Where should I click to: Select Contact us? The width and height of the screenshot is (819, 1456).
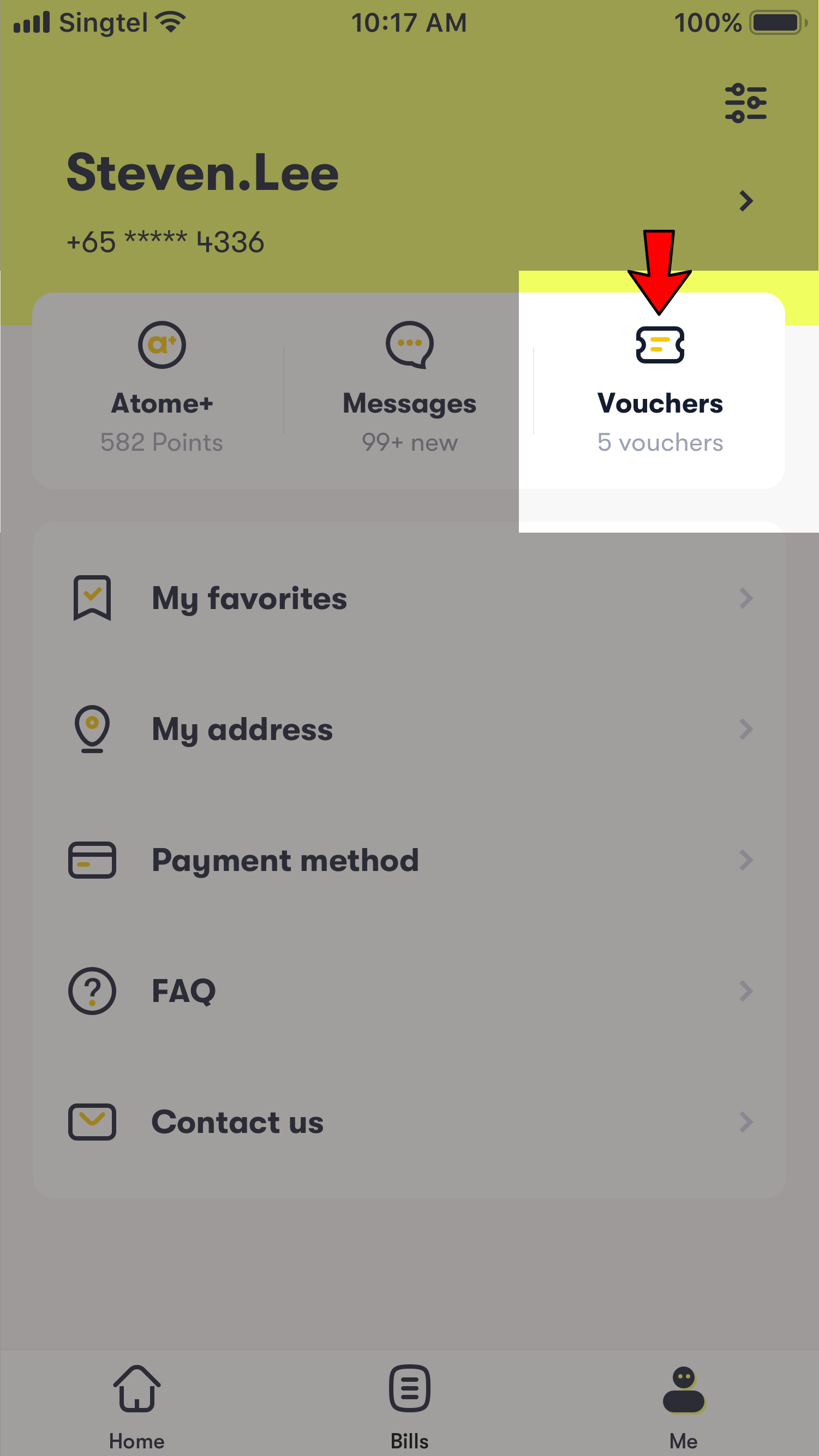coord(410,1122)
